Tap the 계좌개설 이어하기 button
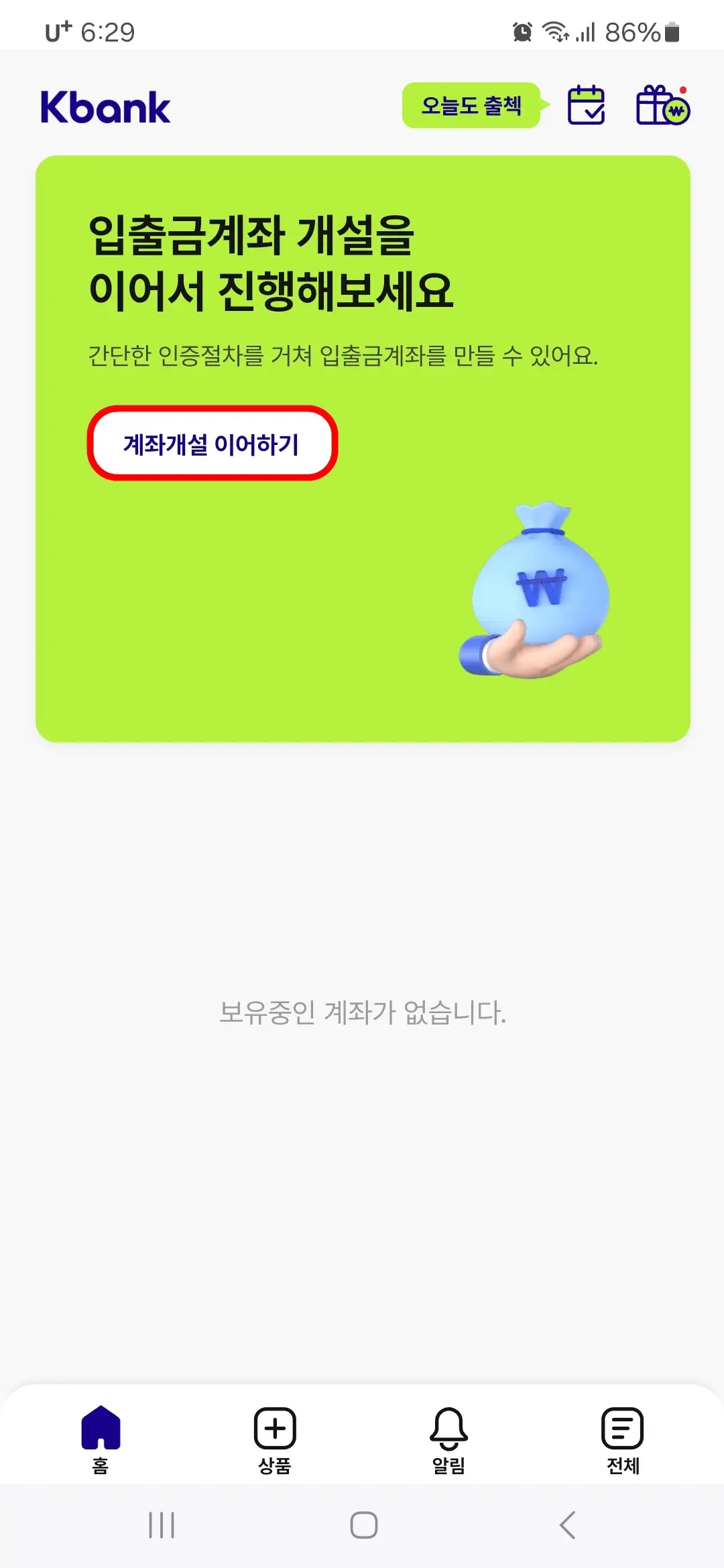 [x=213, y=443]
